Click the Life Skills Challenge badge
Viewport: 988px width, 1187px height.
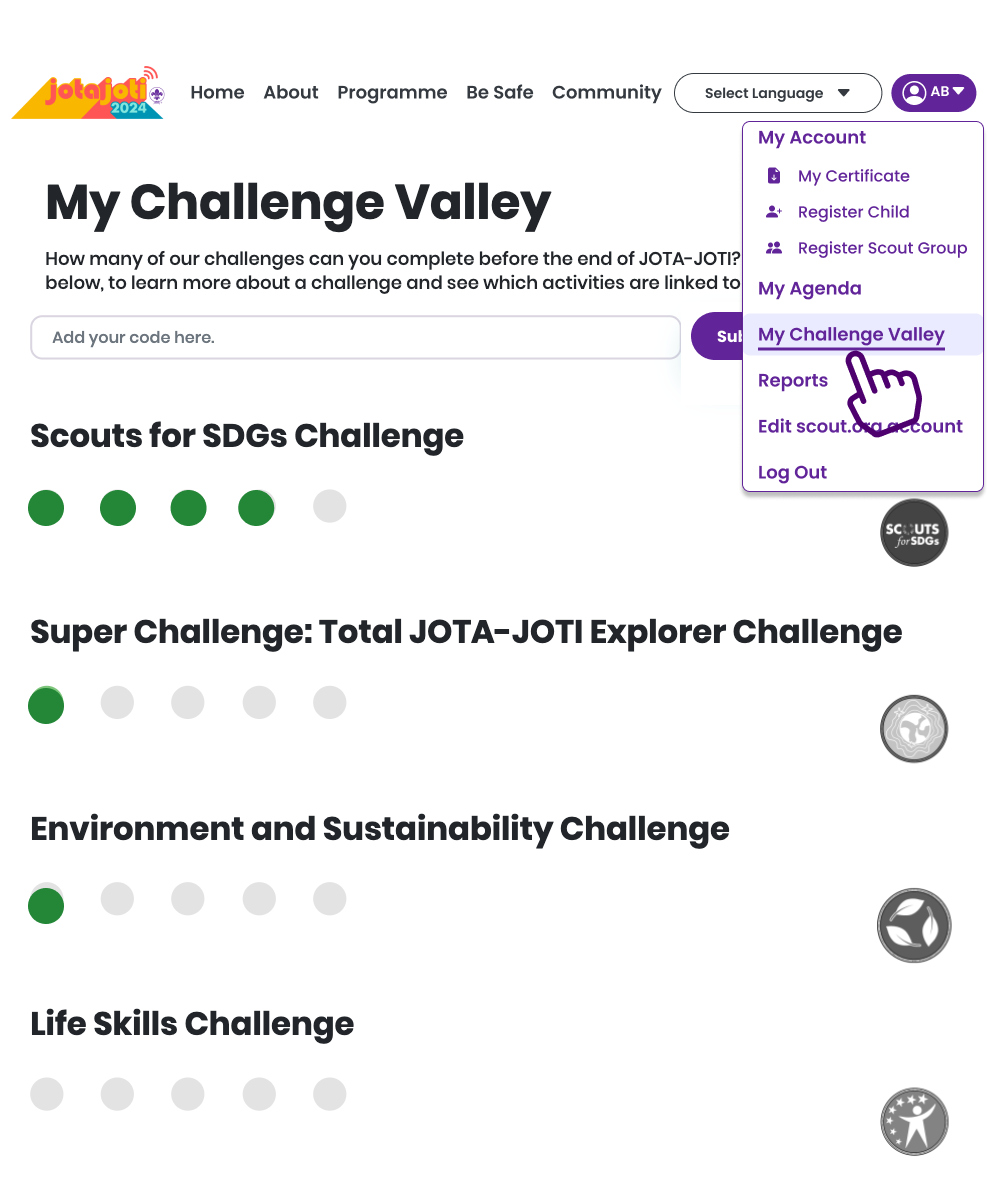coord(913,1121)
